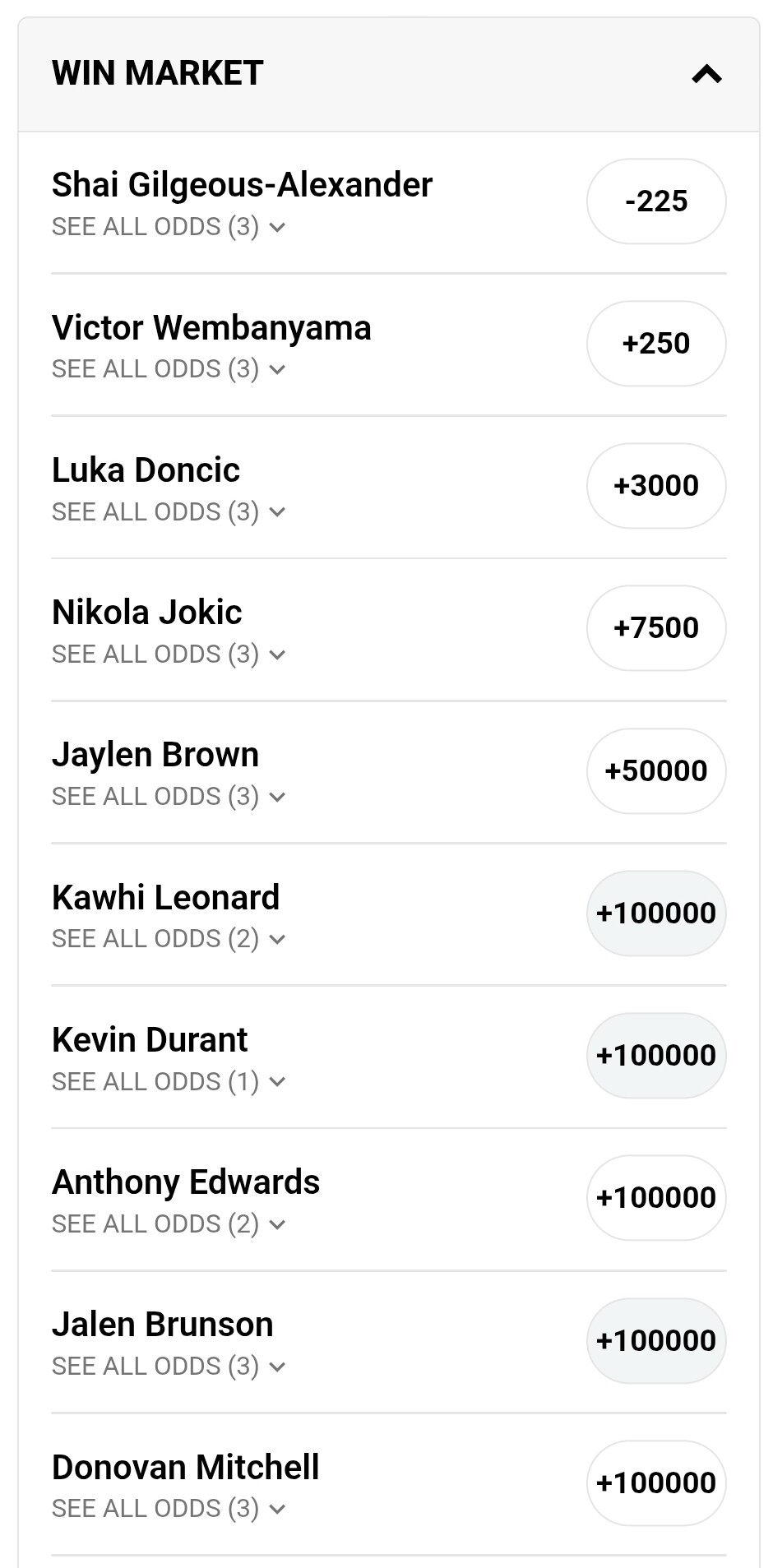See all odds for Anthony Edwards
The height and width of the screenshot is (1568, 773).
169,1224
